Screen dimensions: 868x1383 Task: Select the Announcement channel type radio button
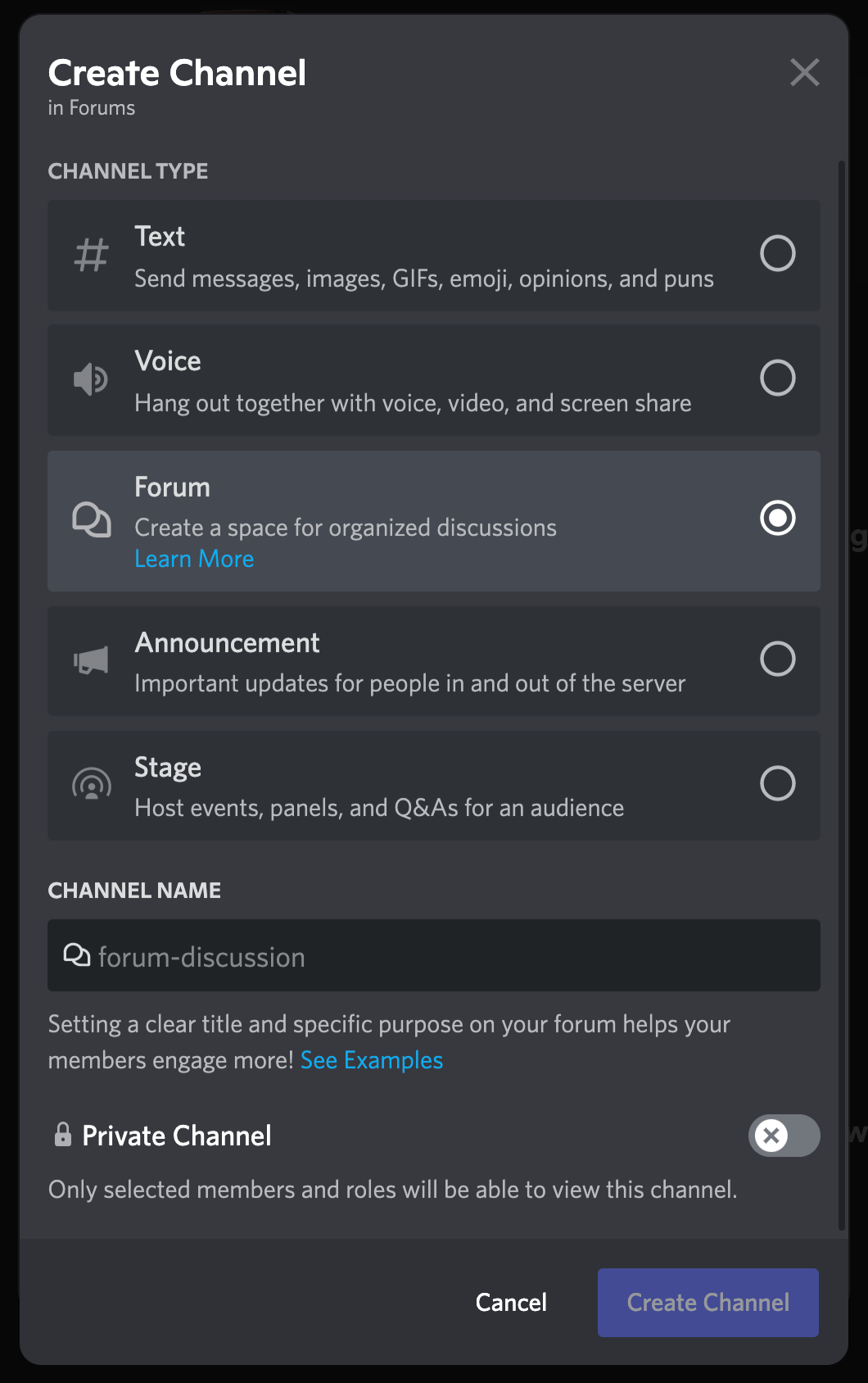[x=778, y=660]
